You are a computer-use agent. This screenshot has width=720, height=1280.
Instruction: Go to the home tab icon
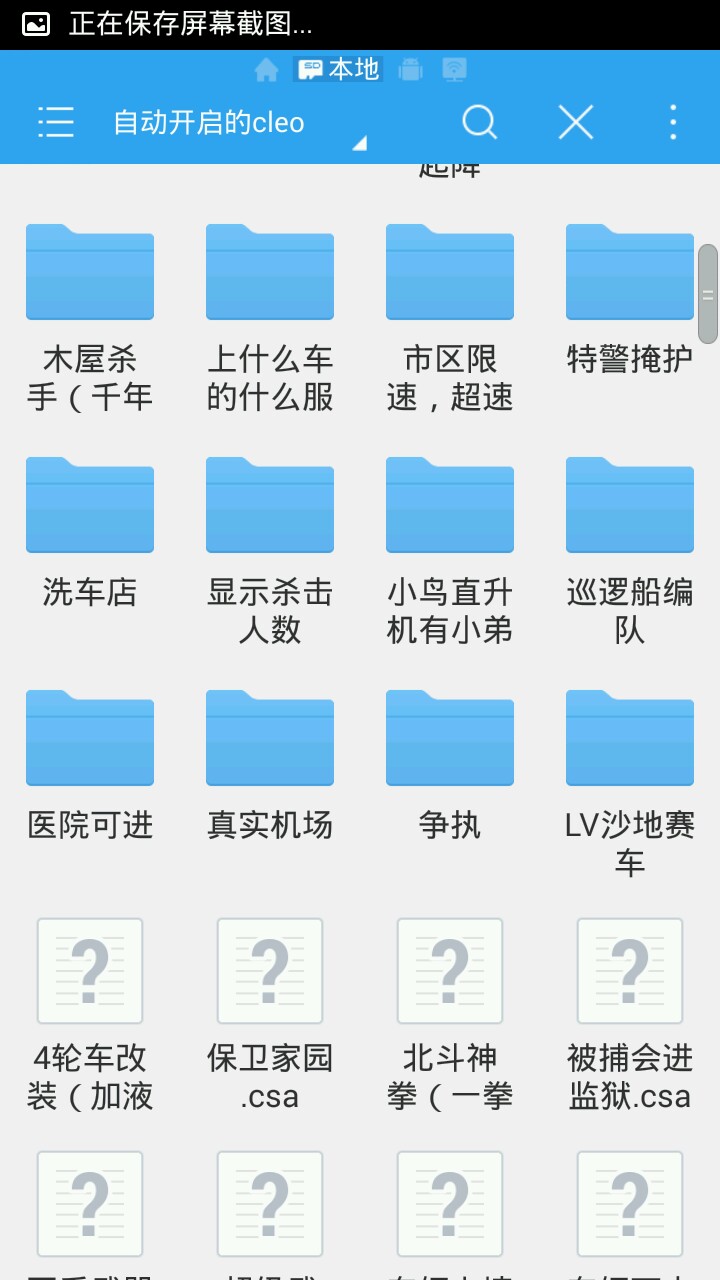[266, 69]
